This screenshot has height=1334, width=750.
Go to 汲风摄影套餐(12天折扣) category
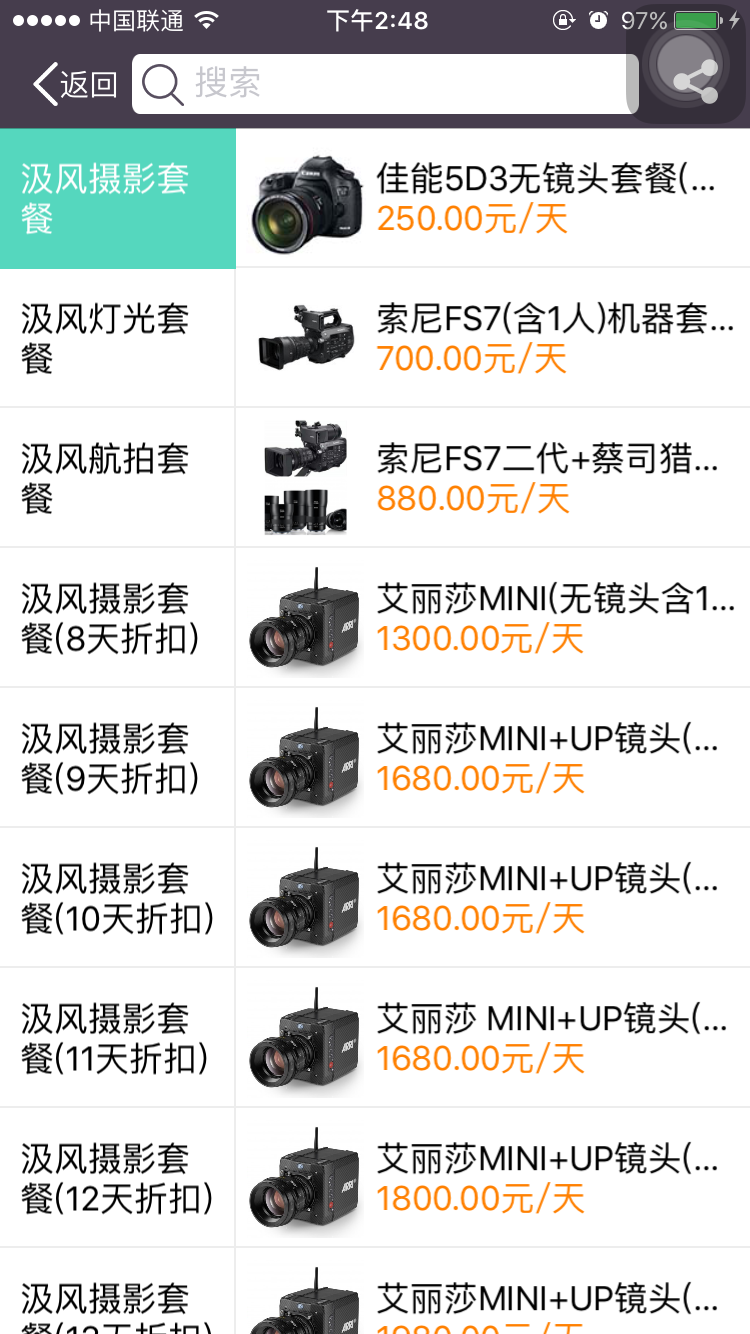coord(117,1178)
